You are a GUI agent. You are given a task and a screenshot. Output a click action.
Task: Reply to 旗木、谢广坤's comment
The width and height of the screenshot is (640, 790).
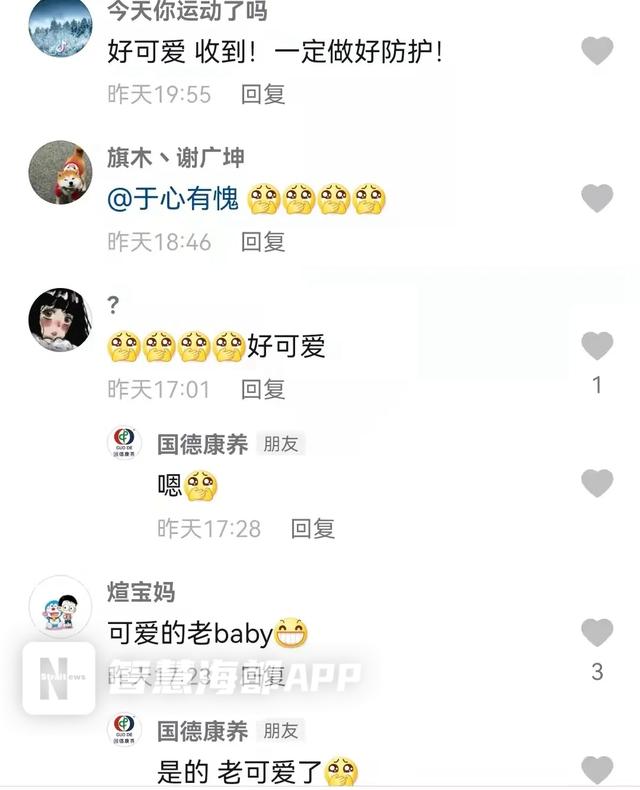[x=263, y=241]
